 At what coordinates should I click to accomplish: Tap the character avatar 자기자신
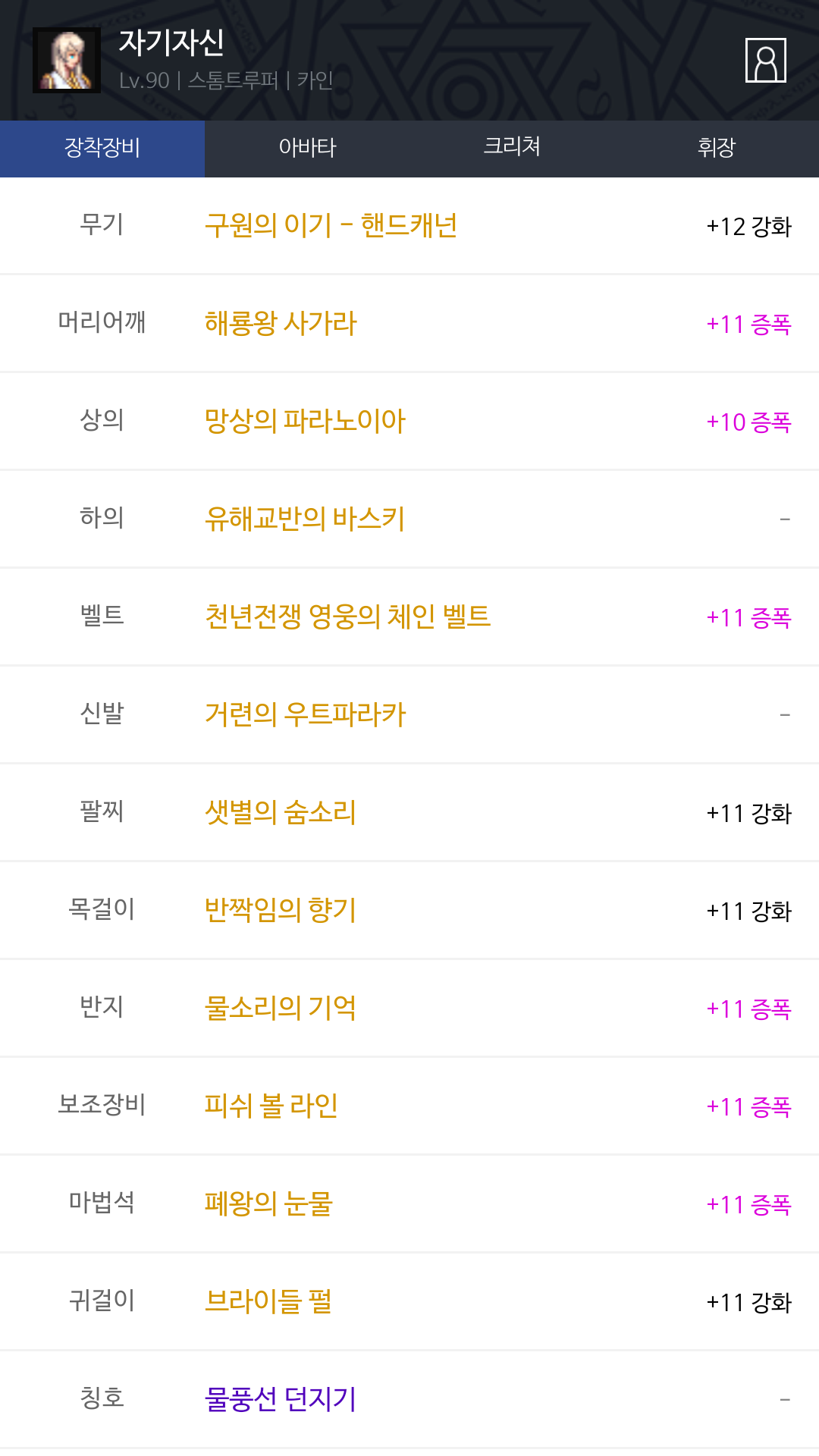click(x=67, y=60)
